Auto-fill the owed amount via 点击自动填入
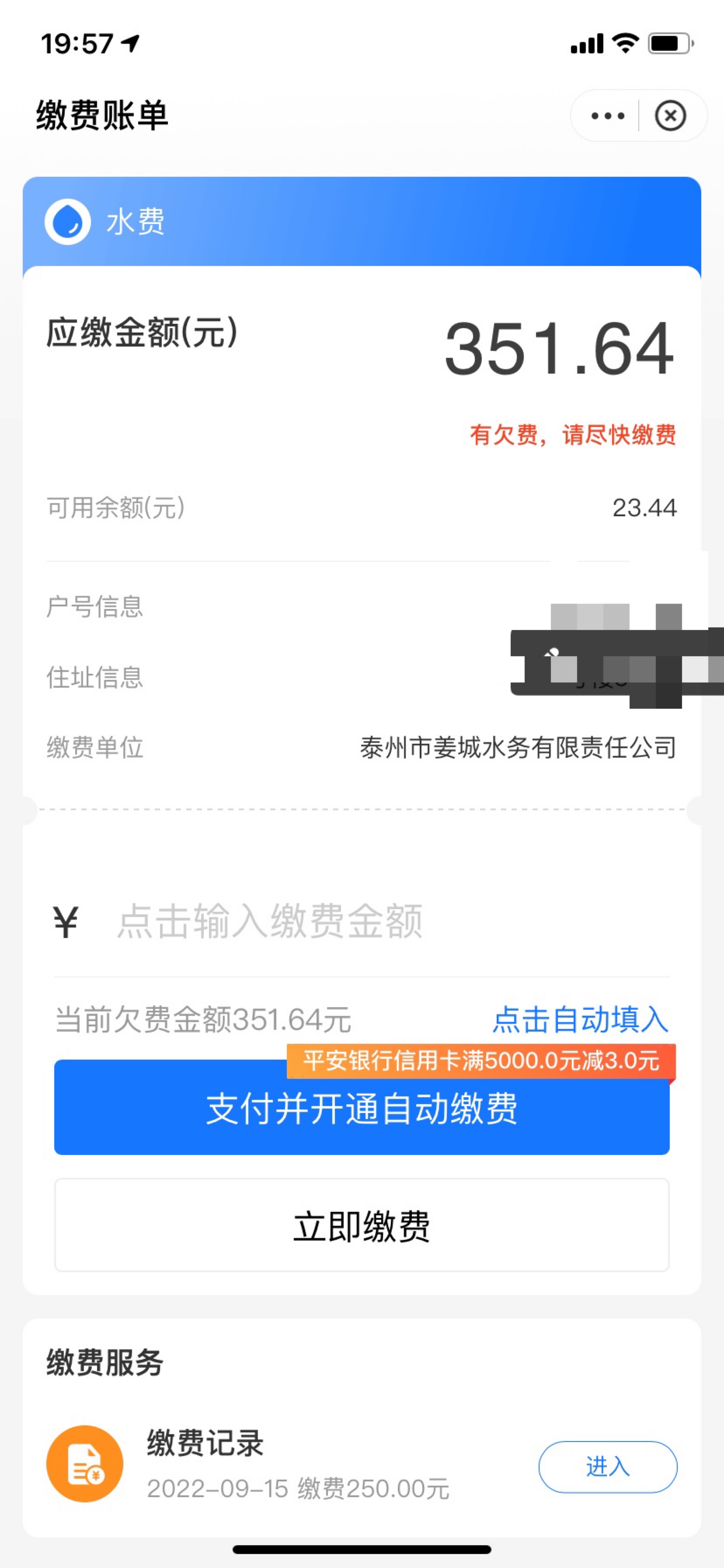724x1568 pixels. point(580,1019)
